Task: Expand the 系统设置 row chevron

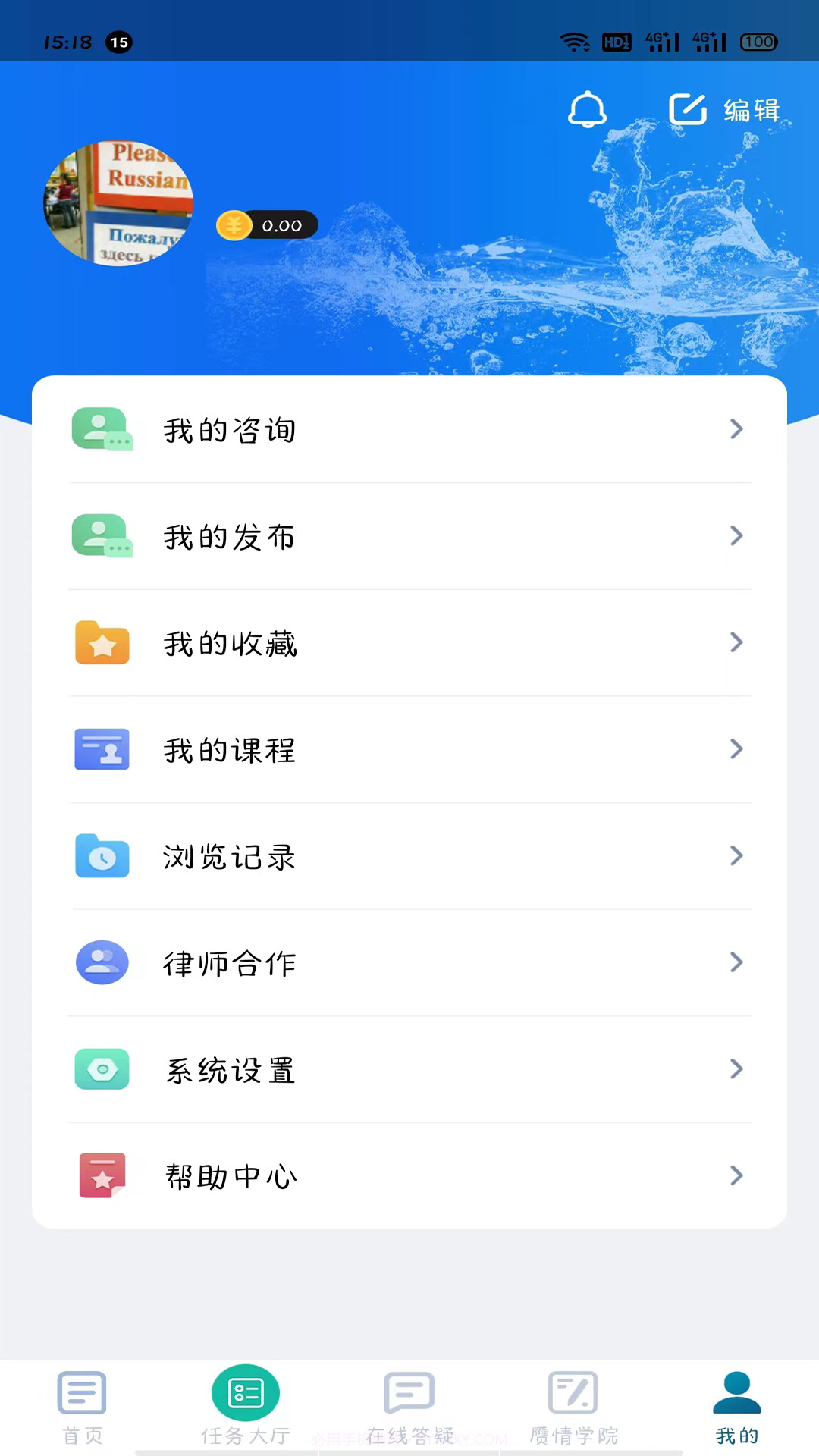Action: tap(736, 1069)
